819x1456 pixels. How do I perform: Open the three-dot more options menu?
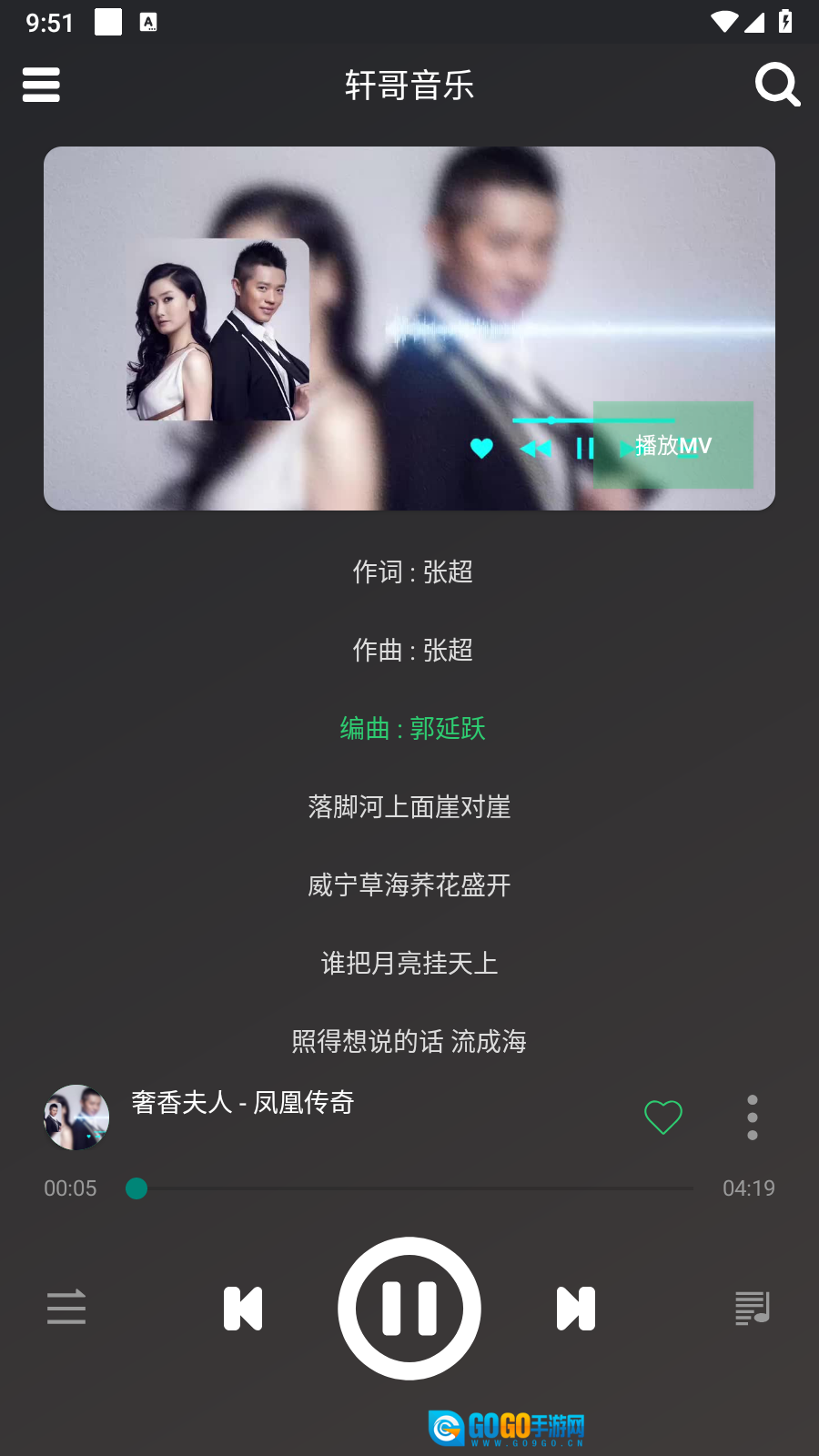coord(752,1117)
